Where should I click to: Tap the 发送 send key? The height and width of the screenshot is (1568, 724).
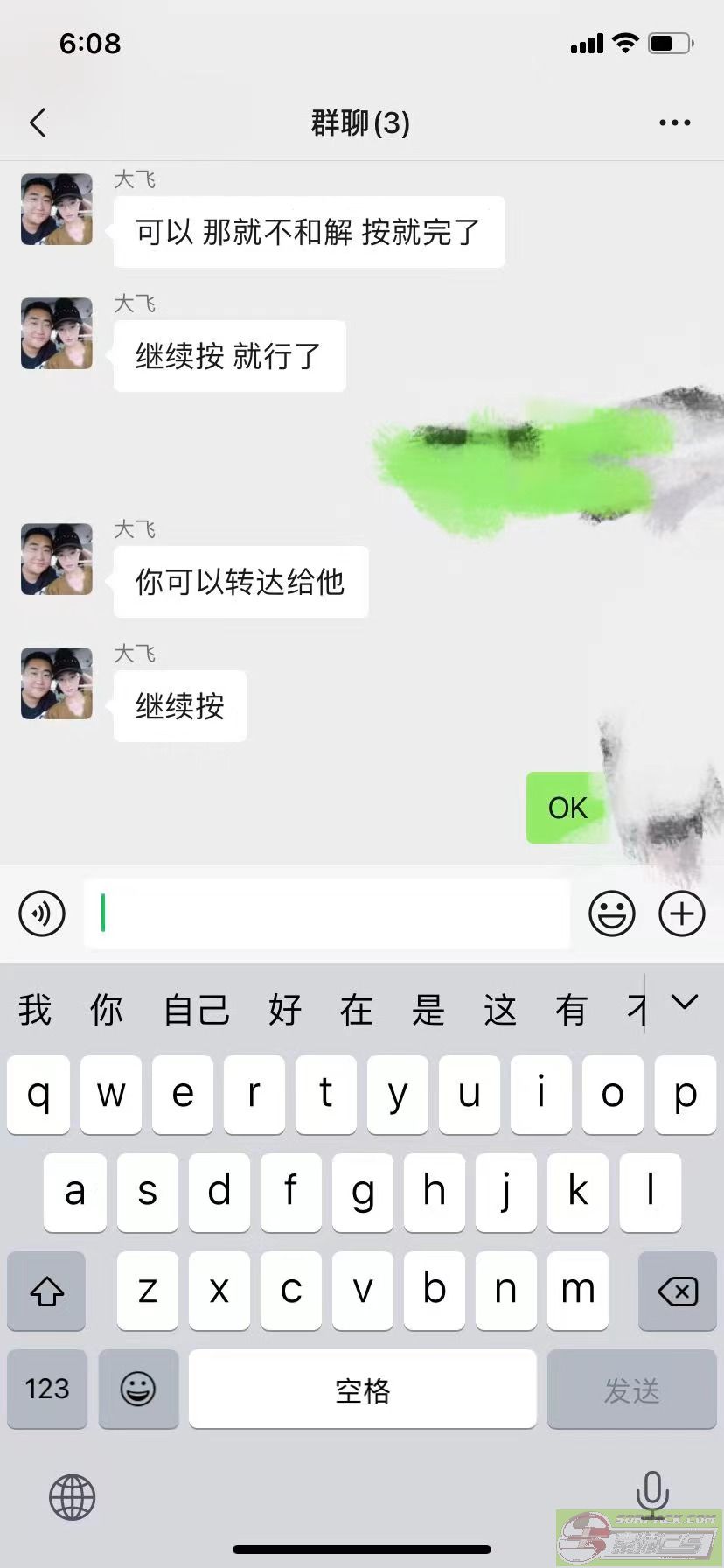pos(631,1389)
